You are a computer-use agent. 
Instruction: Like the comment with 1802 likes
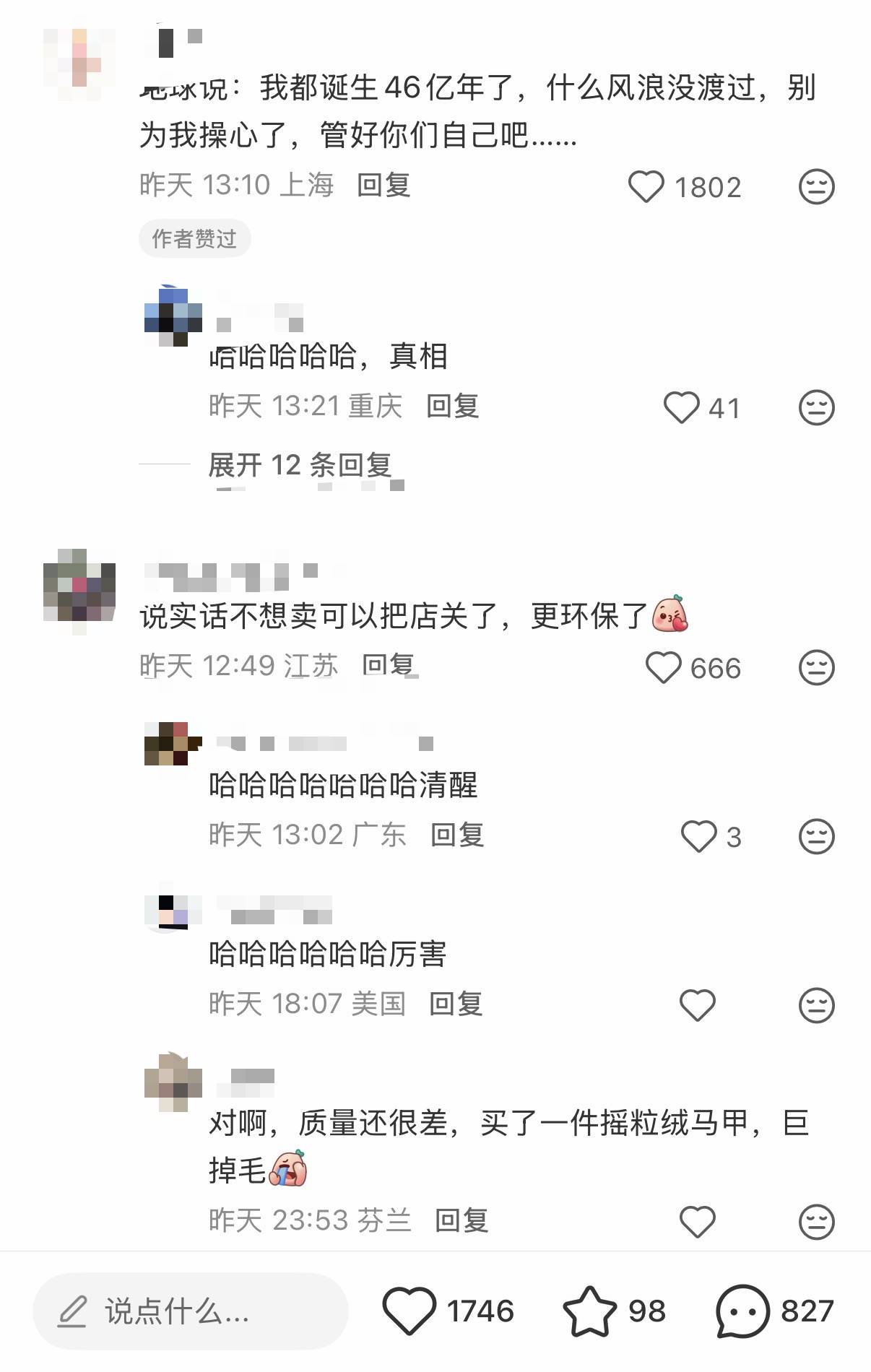pyautogui.click(x=646, y=187)
